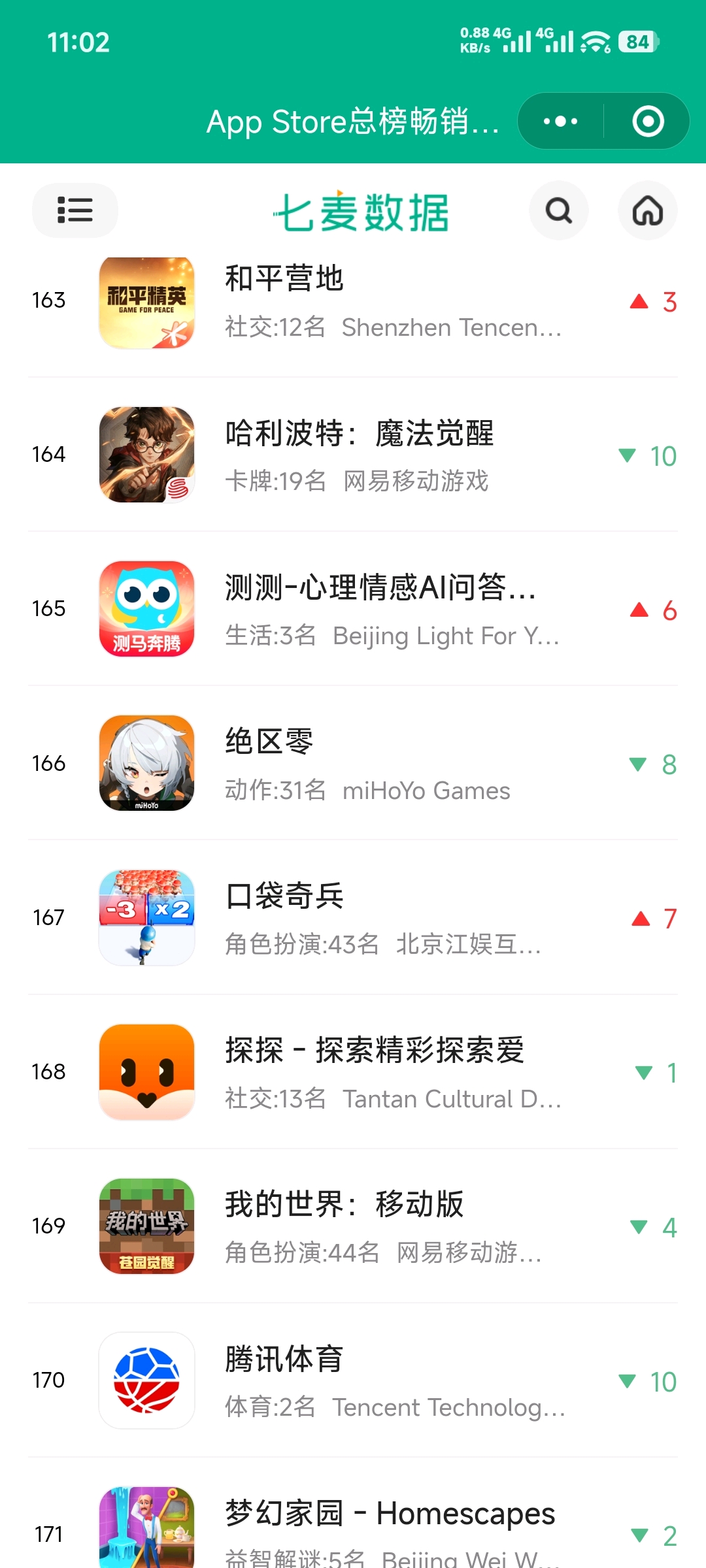View 梦幻家园 - Homescapes entry

(353, 1529)
